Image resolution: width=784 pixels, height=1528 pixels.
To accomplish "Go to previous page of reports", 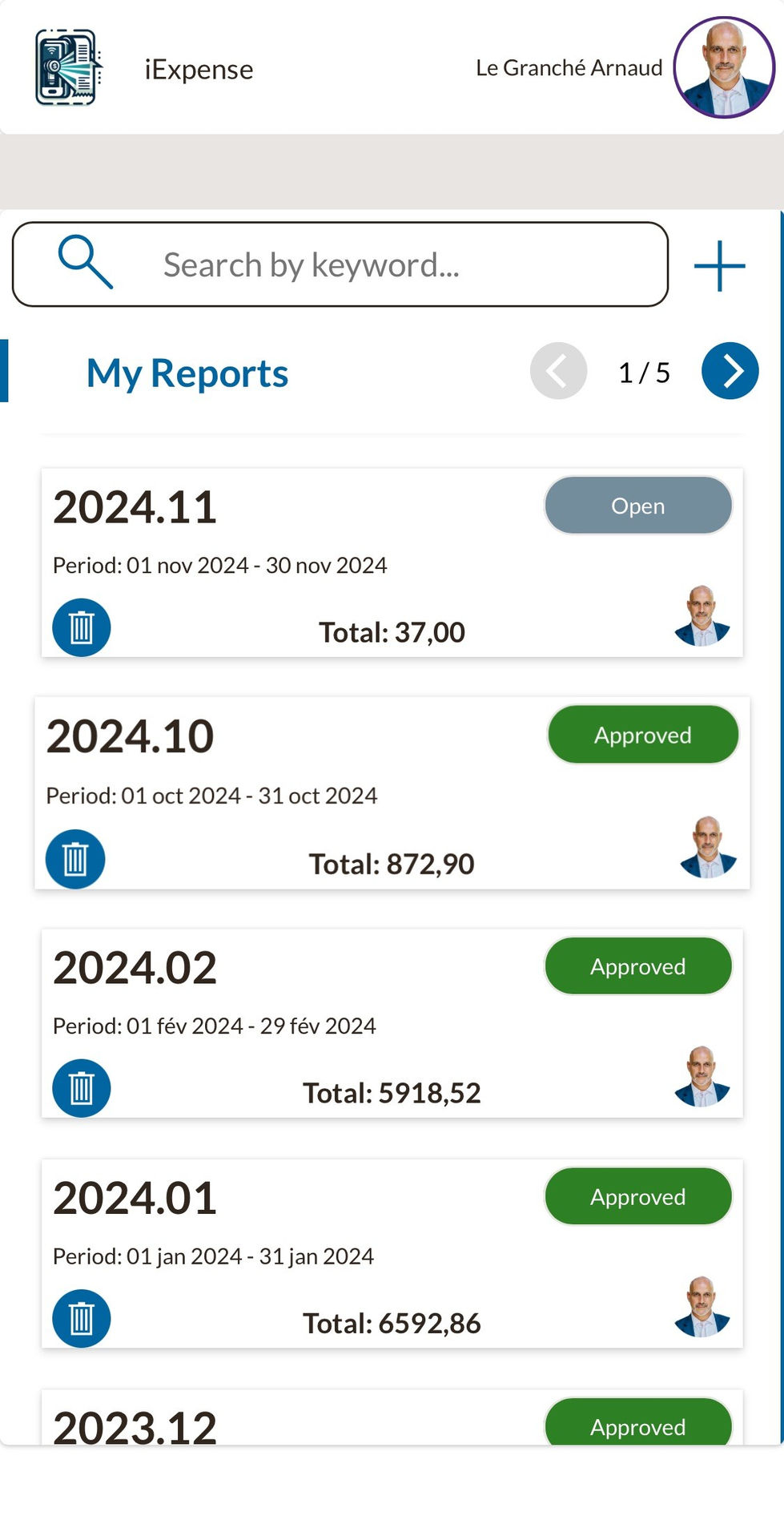I will (x=558, y=371).
